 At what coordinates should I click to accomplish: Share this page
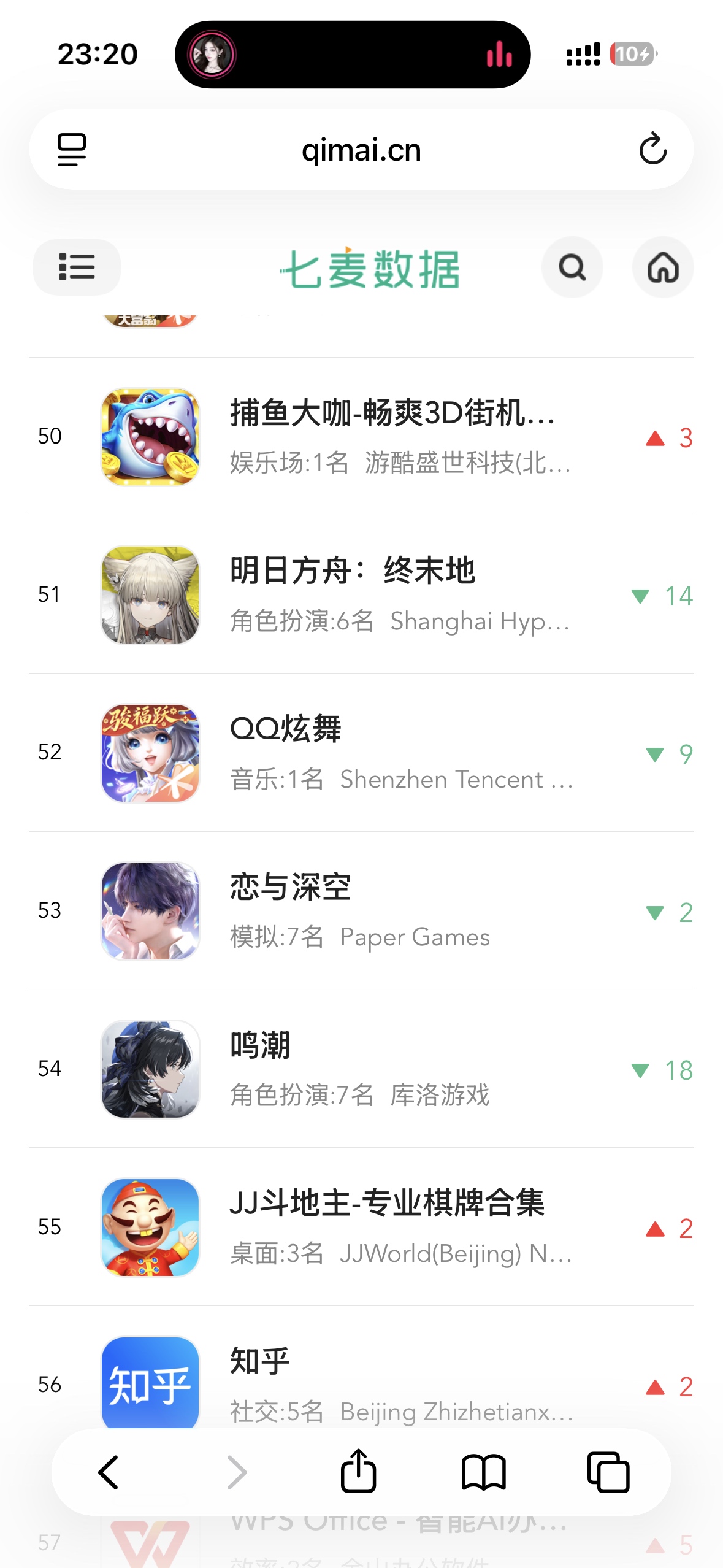point(358,1470)
